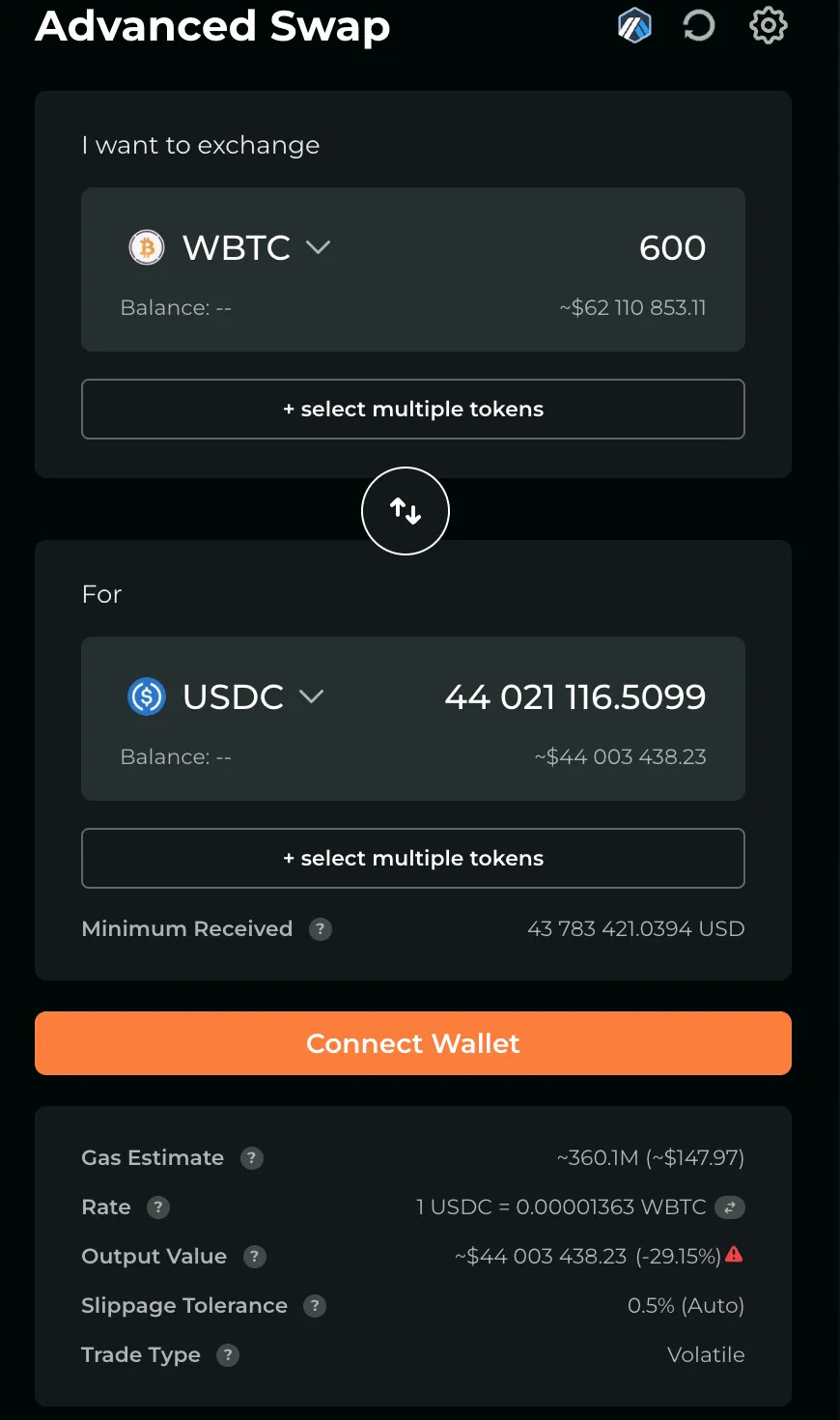Screen dimensions: 840x1420
Task: Open the USDC token dropdown
Action: click(226, 696)
